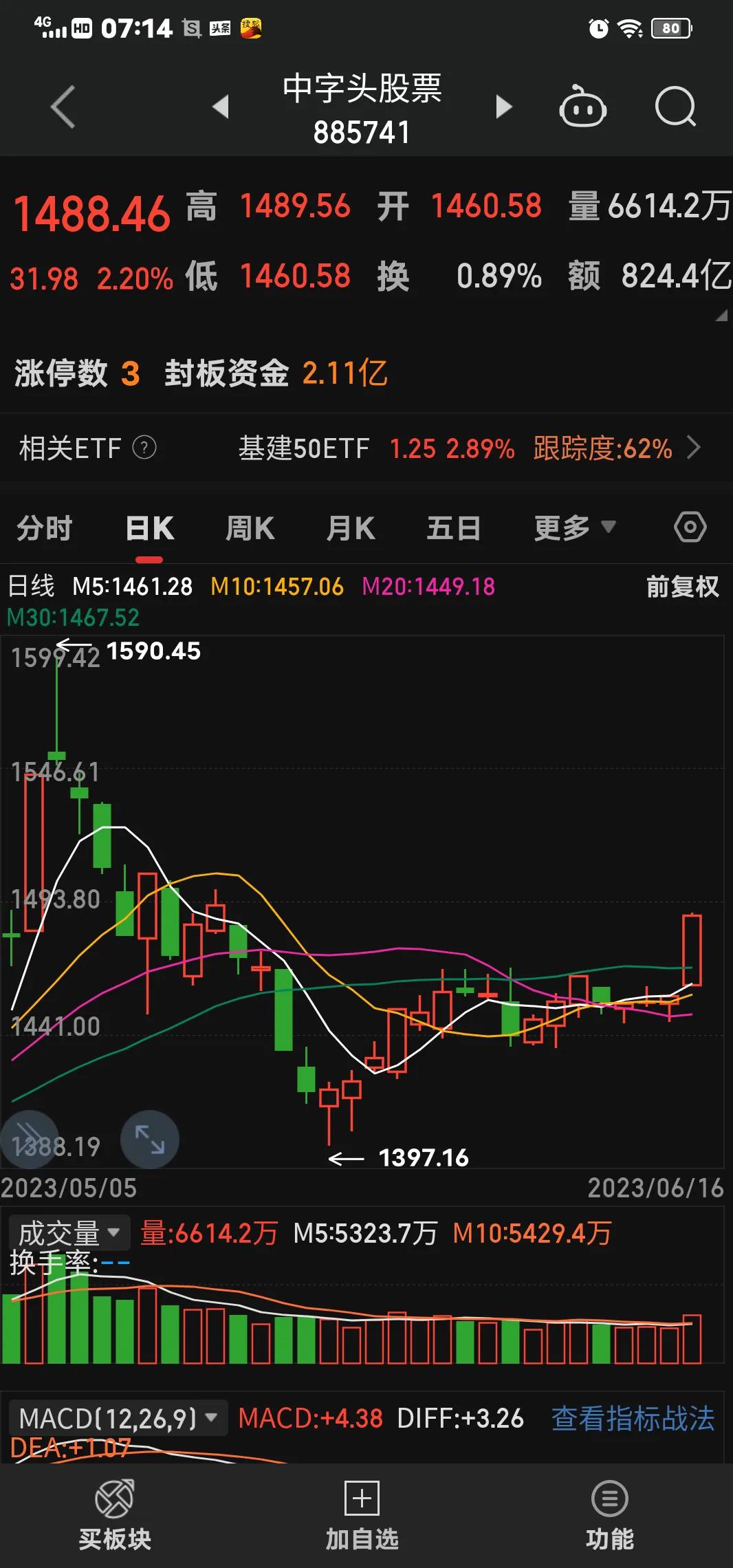Tap the 相关ETF help question mark
Image resolution: width=733 pixels, height=1568 pixels.
coord(144,448)
